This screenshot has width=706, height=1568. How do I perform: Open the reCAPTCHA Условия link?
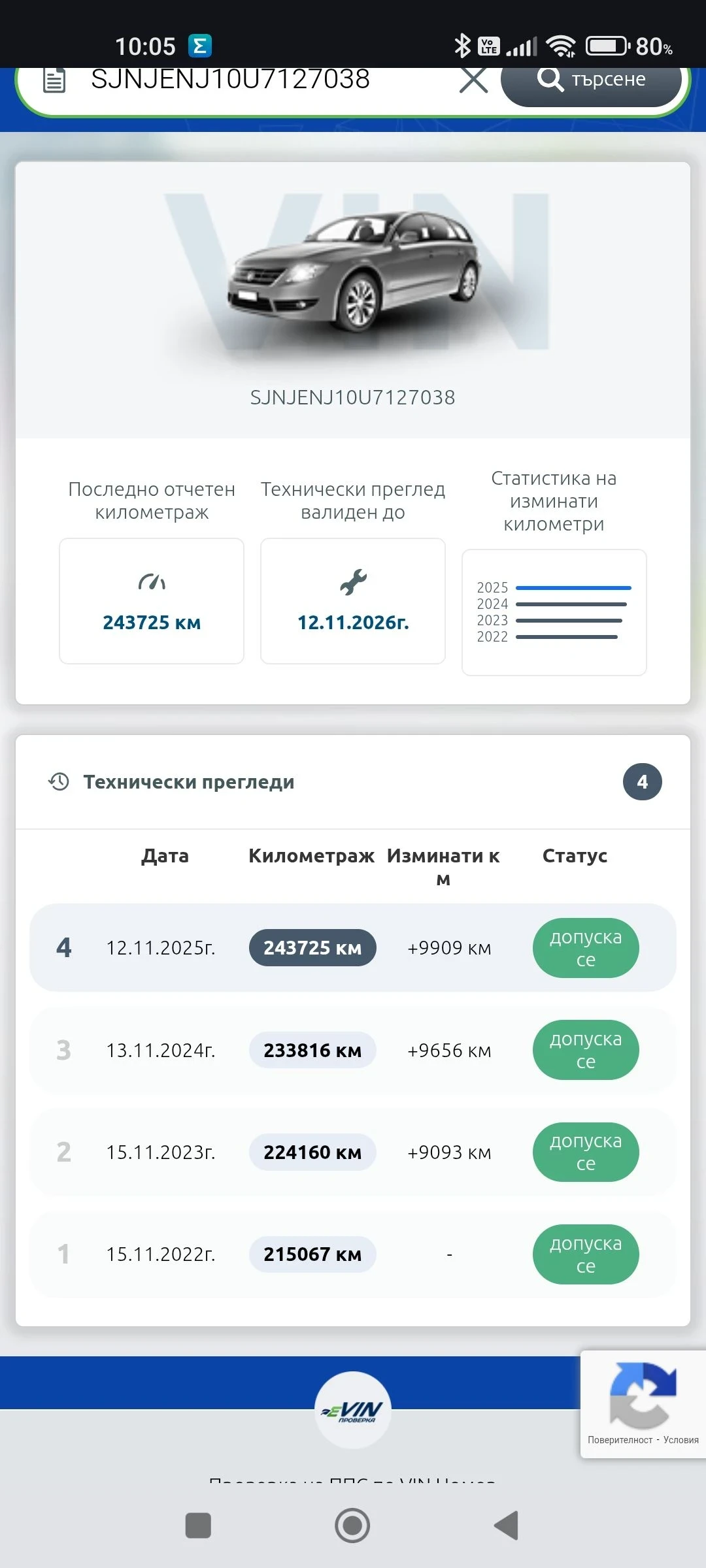click(x=681, y=1440)
